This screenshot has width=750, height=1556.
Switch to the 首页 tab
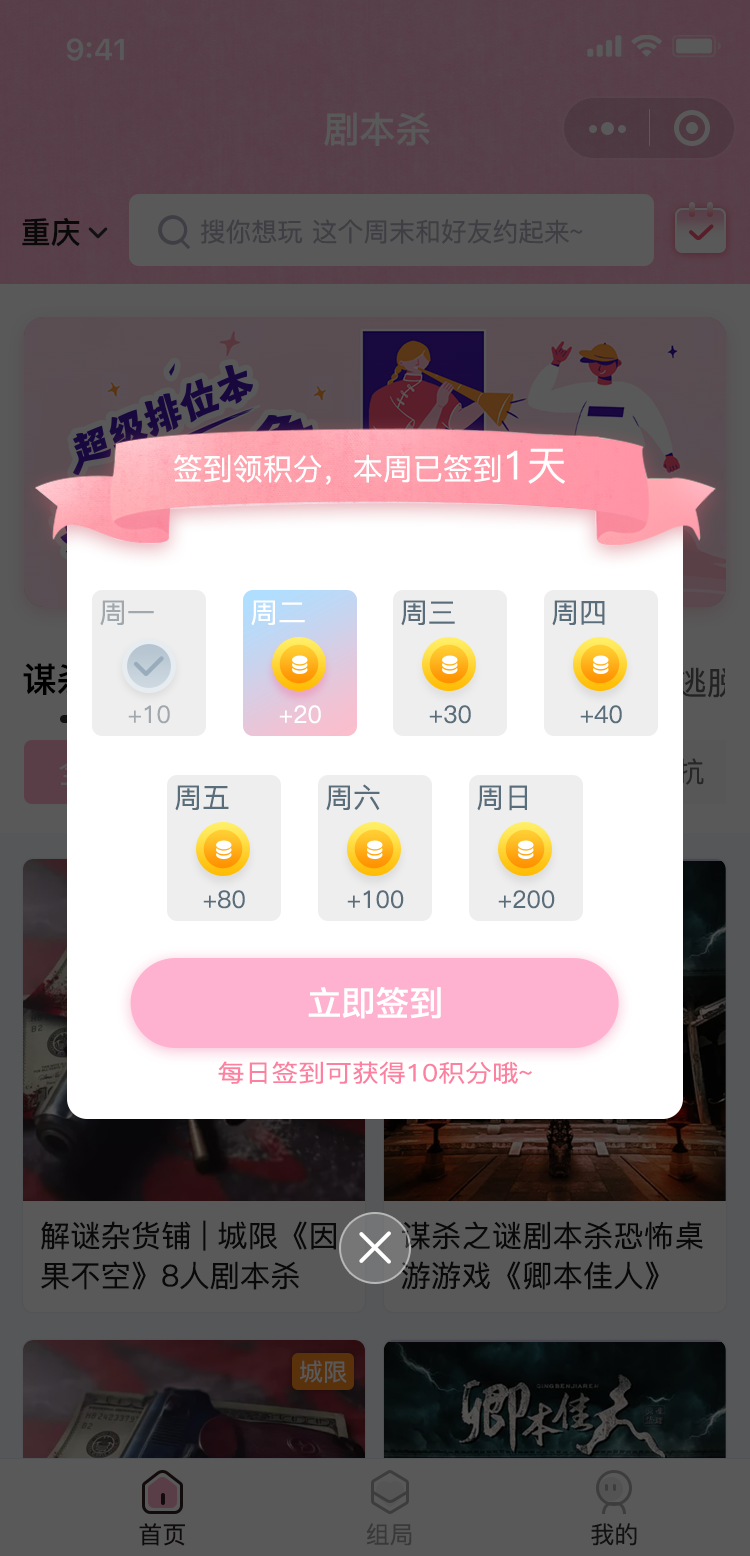tap(162, 1508)
